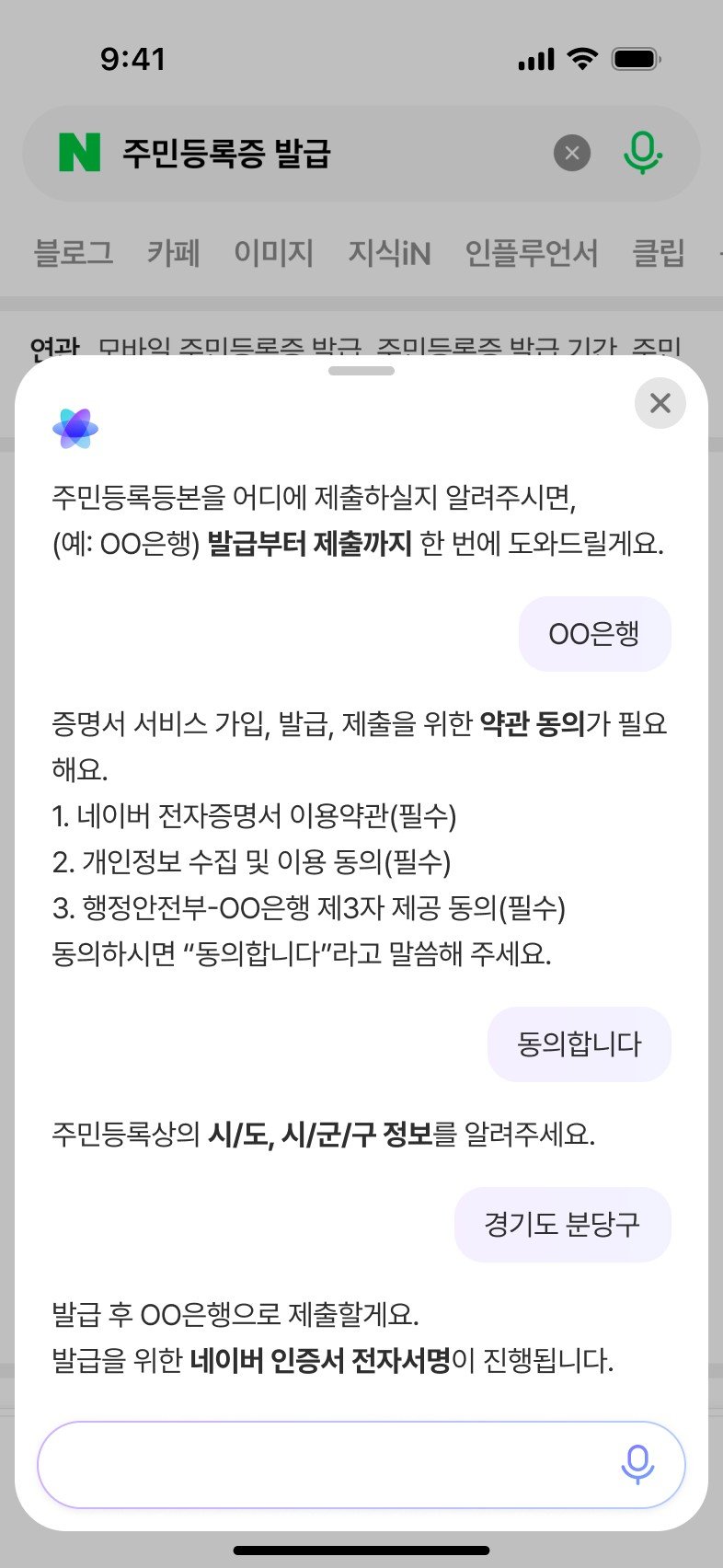Tap the chat message input field
Image resolution: width=723 pixels, height=1568 pixels.
(322, 1465)
